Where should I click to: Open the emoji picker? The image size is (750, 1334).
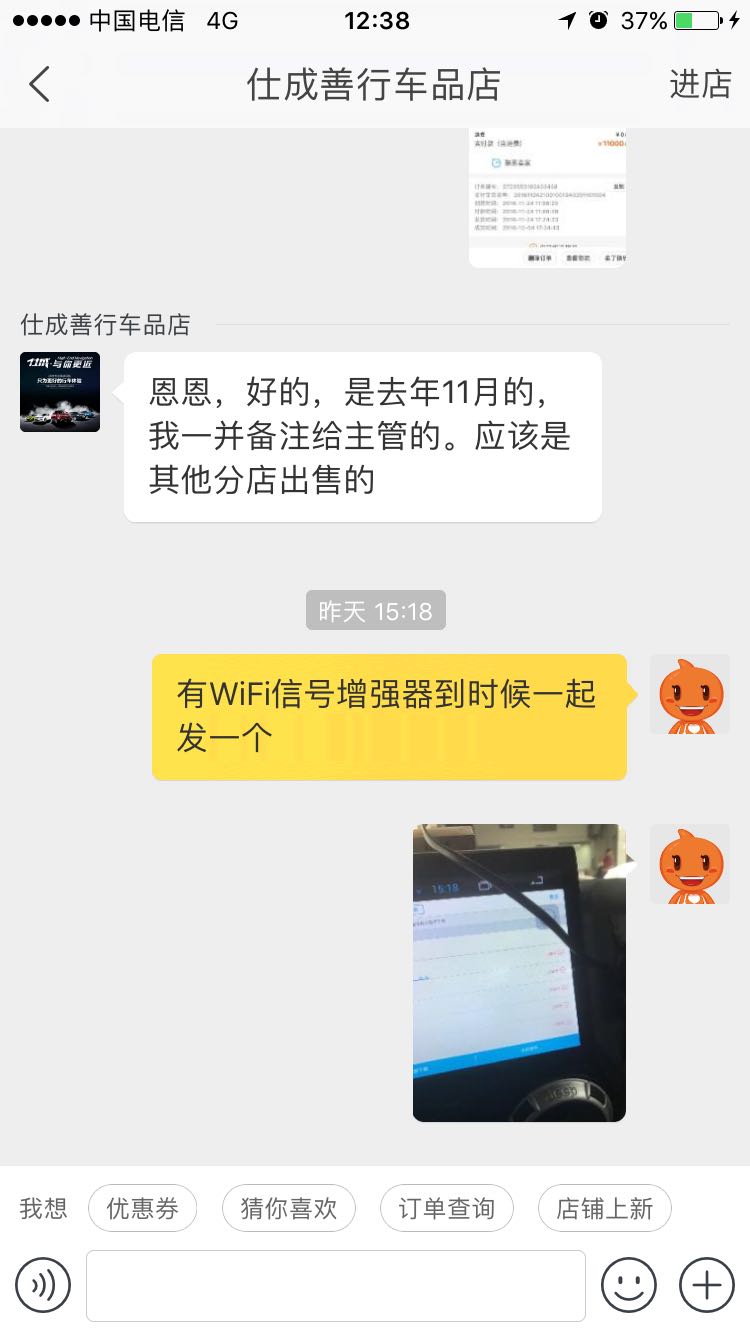coord(628,1285)
